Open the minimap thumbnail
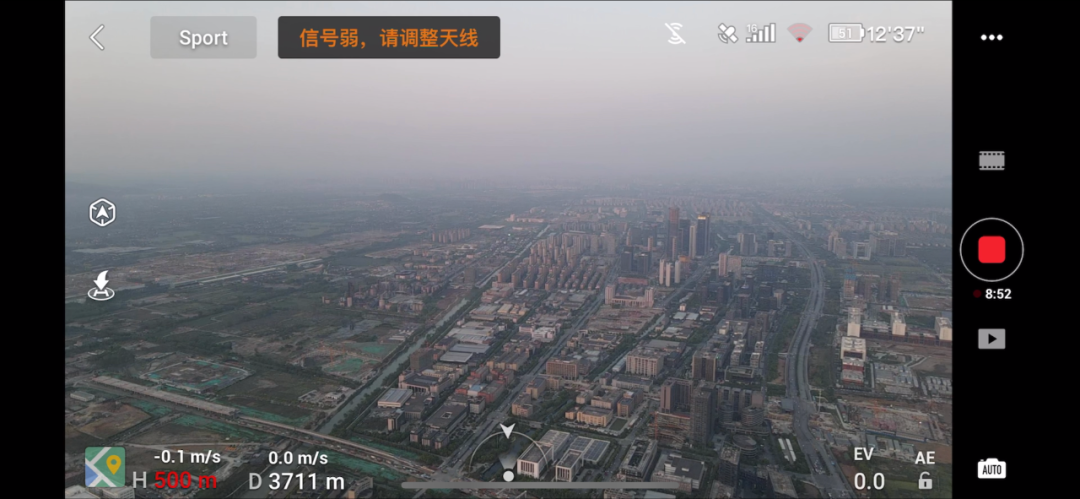The height and width of the screenshot is (499, 1080). point(105,467)
